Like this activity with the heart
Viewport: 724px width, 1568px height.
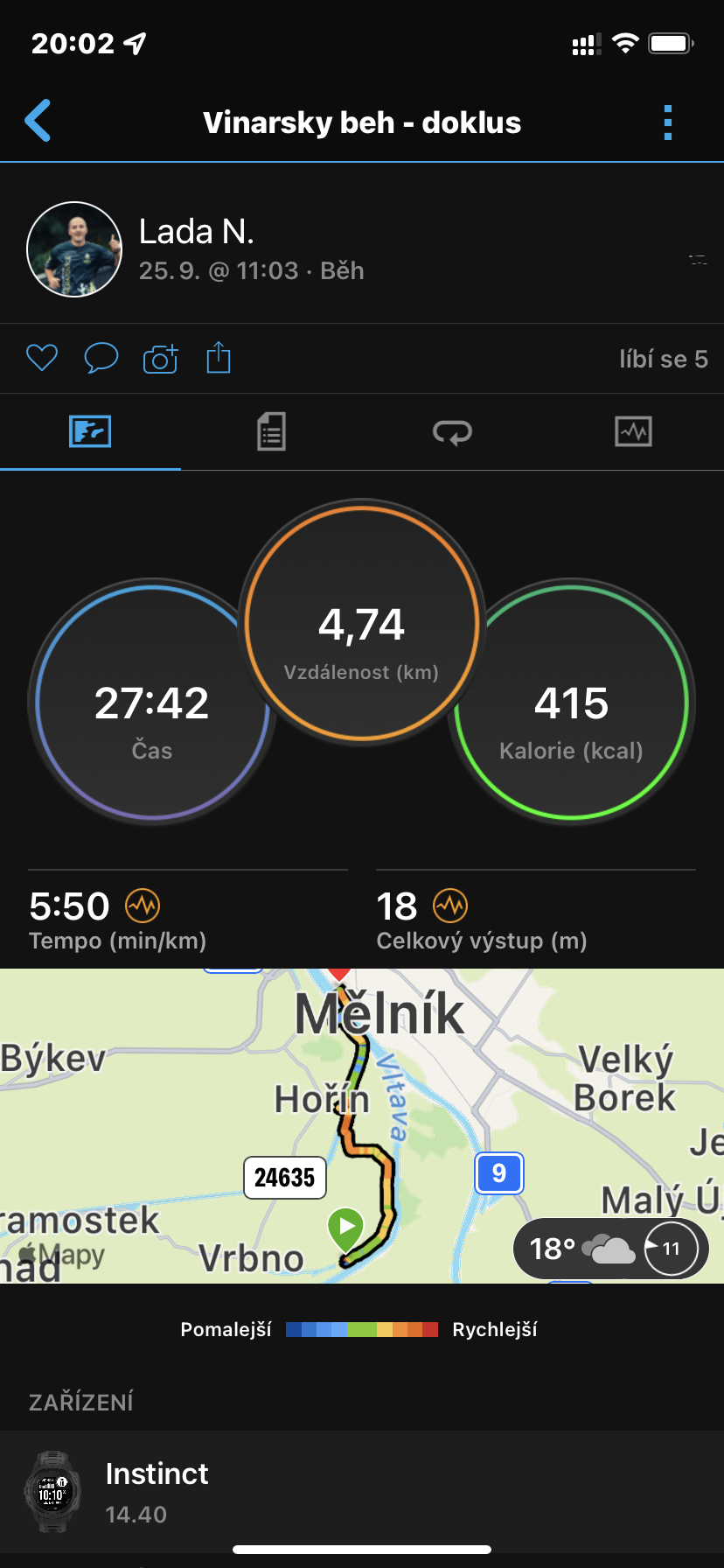click(x=42, y=358)
